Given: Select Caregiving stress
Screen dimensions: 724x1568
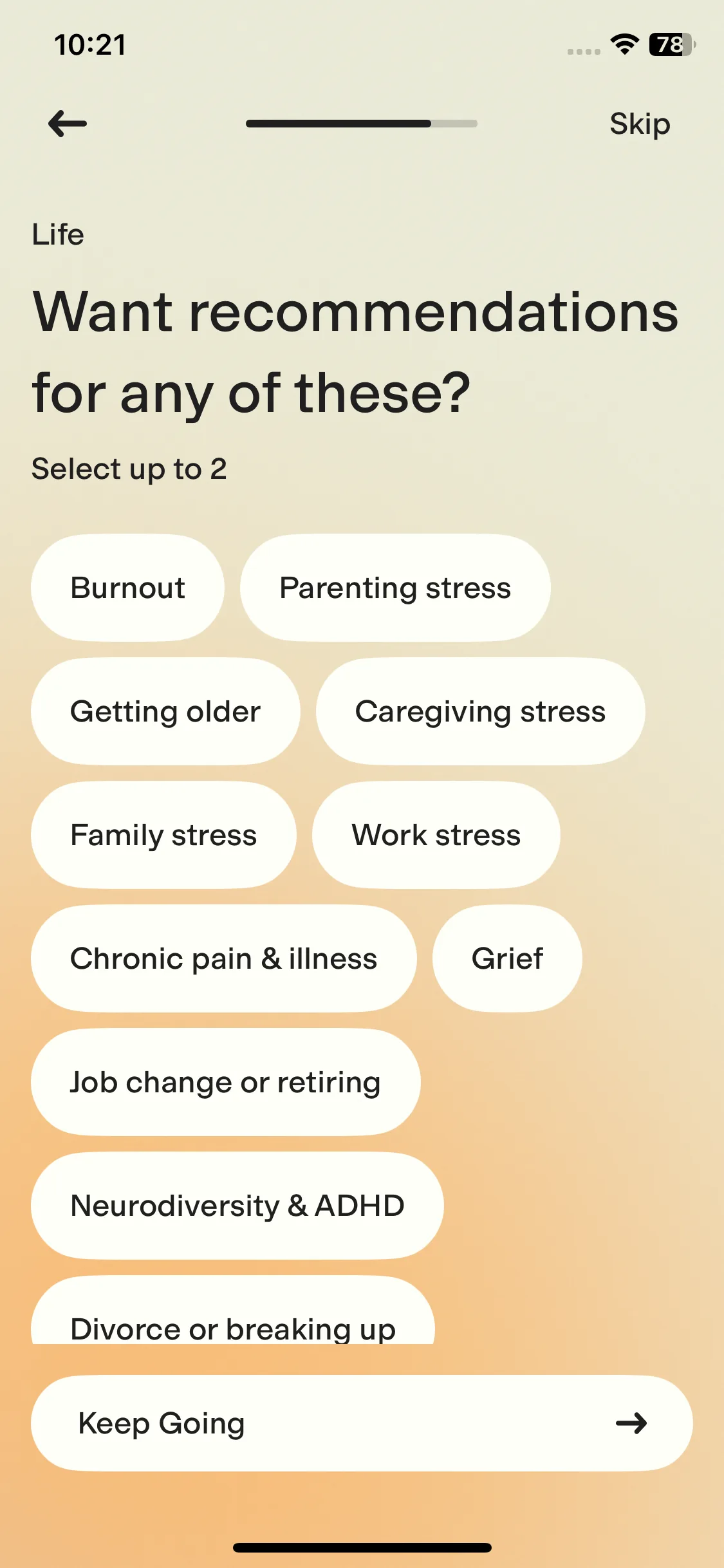Looking at the screenshot, I should [480, 711].
